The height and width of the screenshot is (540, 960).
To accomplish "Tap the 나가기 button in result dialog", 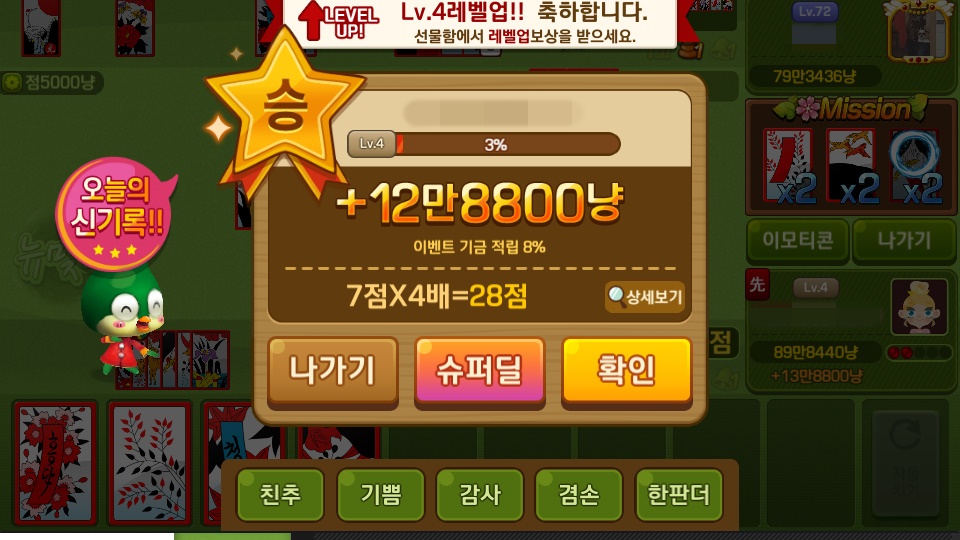I will pyautogui.click(x=333, y=371).
